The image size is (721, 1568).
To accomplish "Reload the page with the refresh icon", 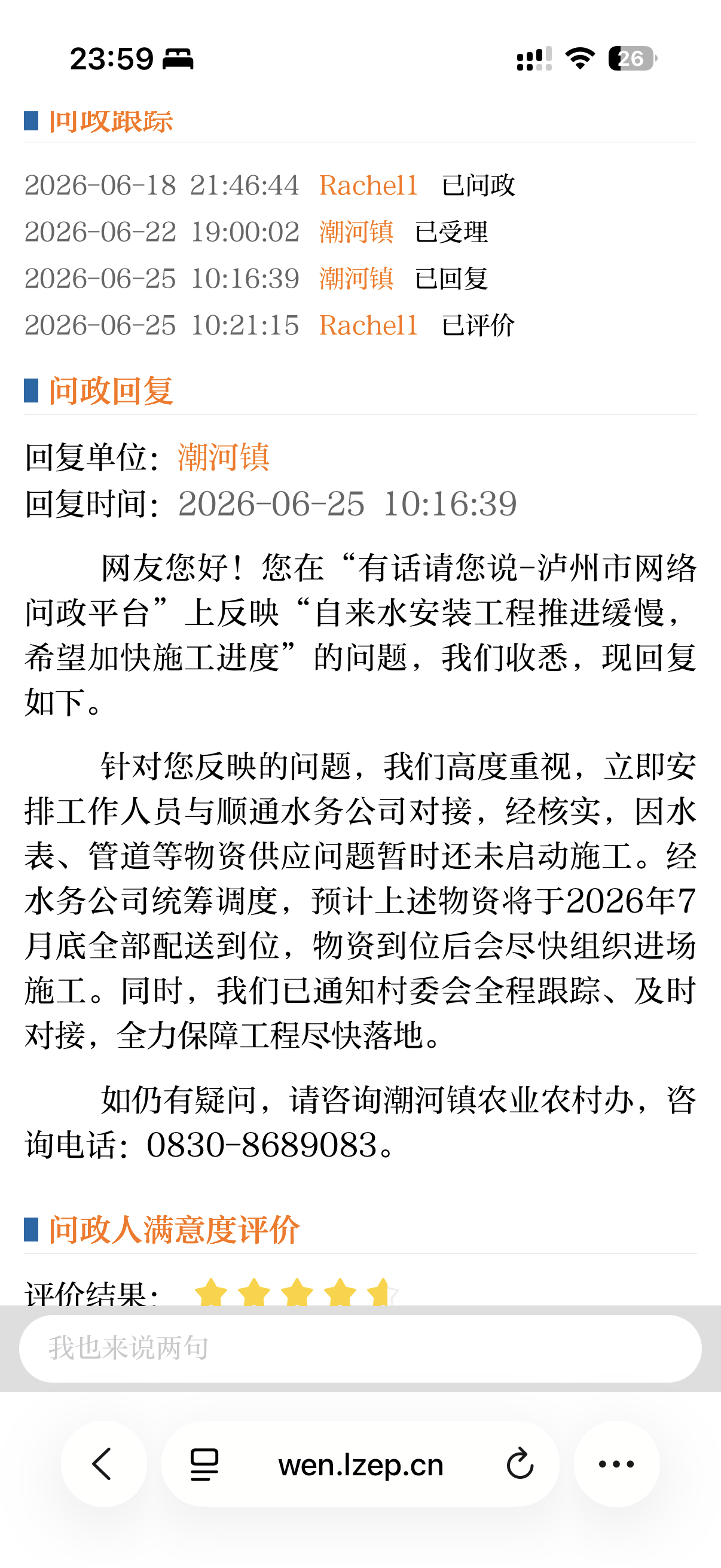I will click(520, 1465).
